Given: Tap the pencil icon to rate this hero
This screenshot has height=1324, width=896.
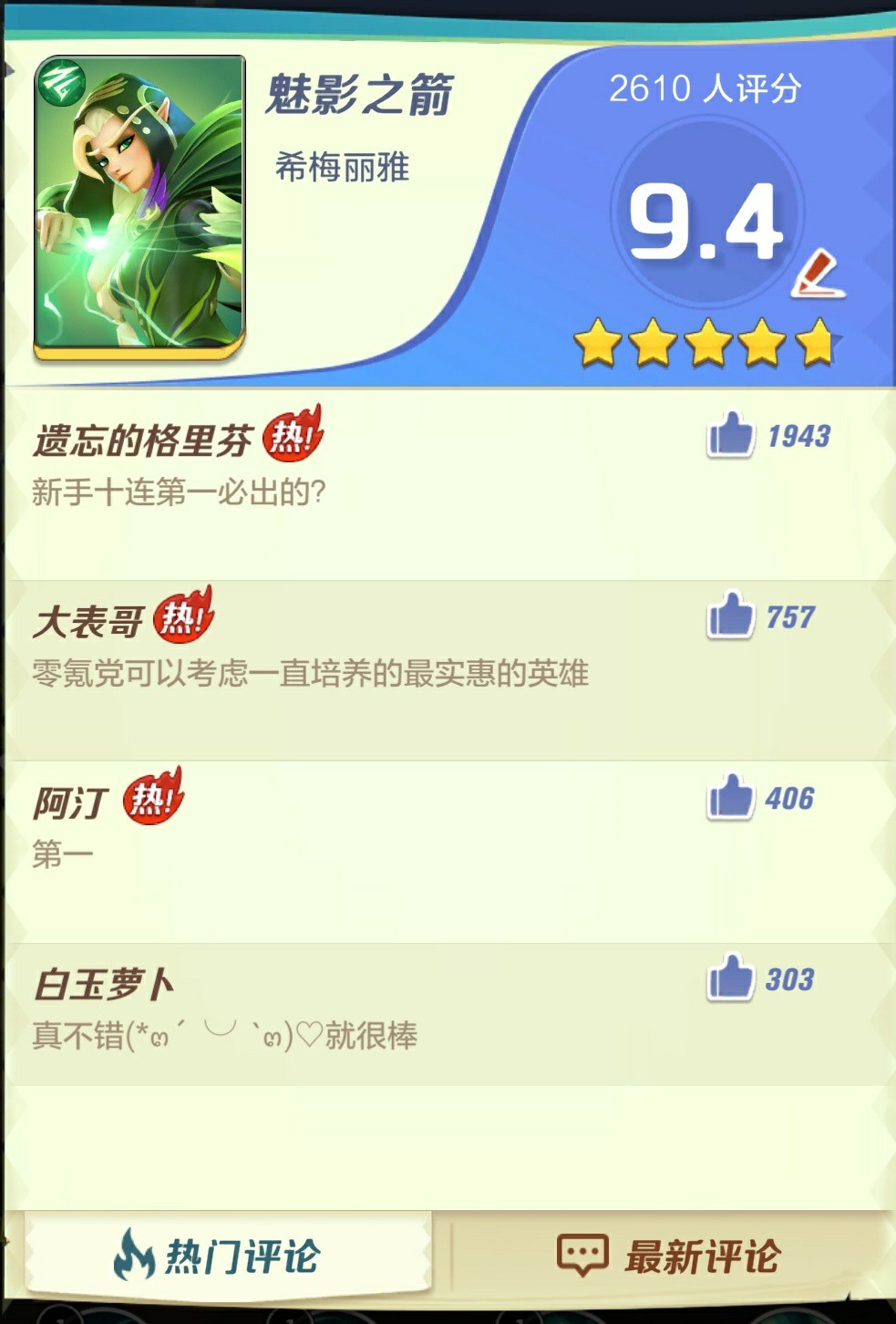Looking at the screenshot, I should point(818,274).
